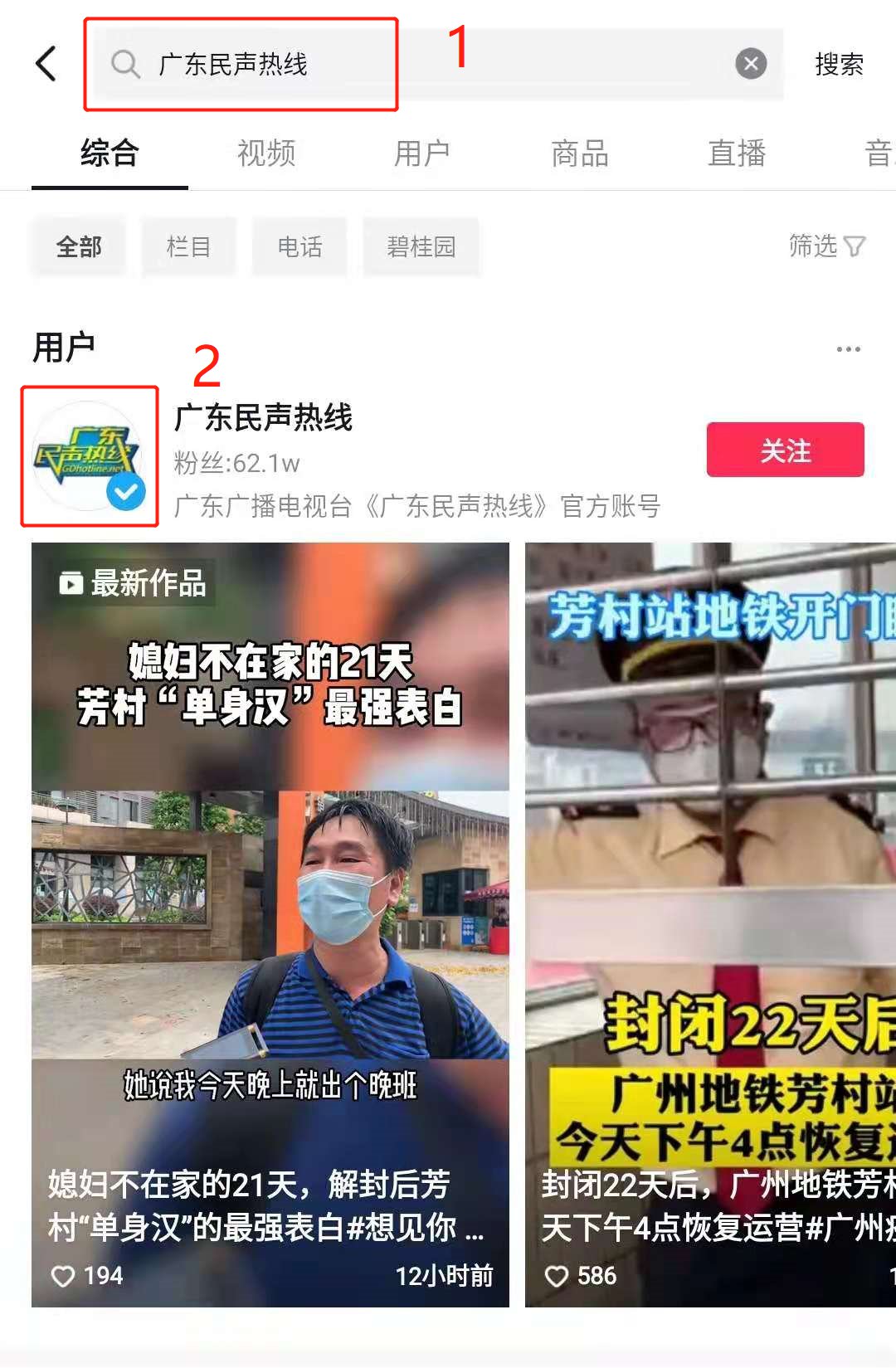Filter results by 栏目 chip
This screenshot has width=896, height=1368.
point(188,246)
